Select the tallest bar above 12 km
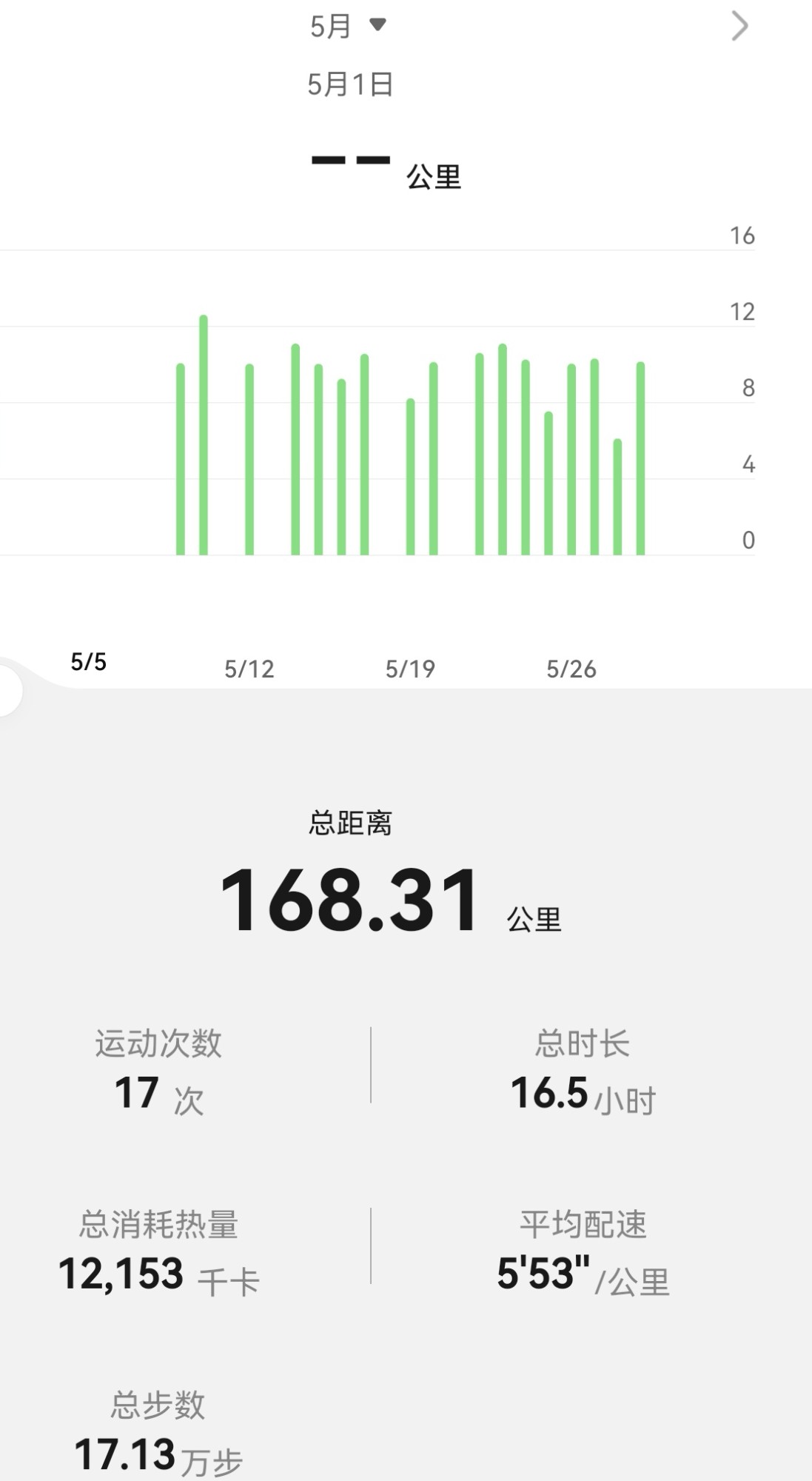Image resolution: width=812 pixels, height=1481 pixels. (x=204, y=435)
